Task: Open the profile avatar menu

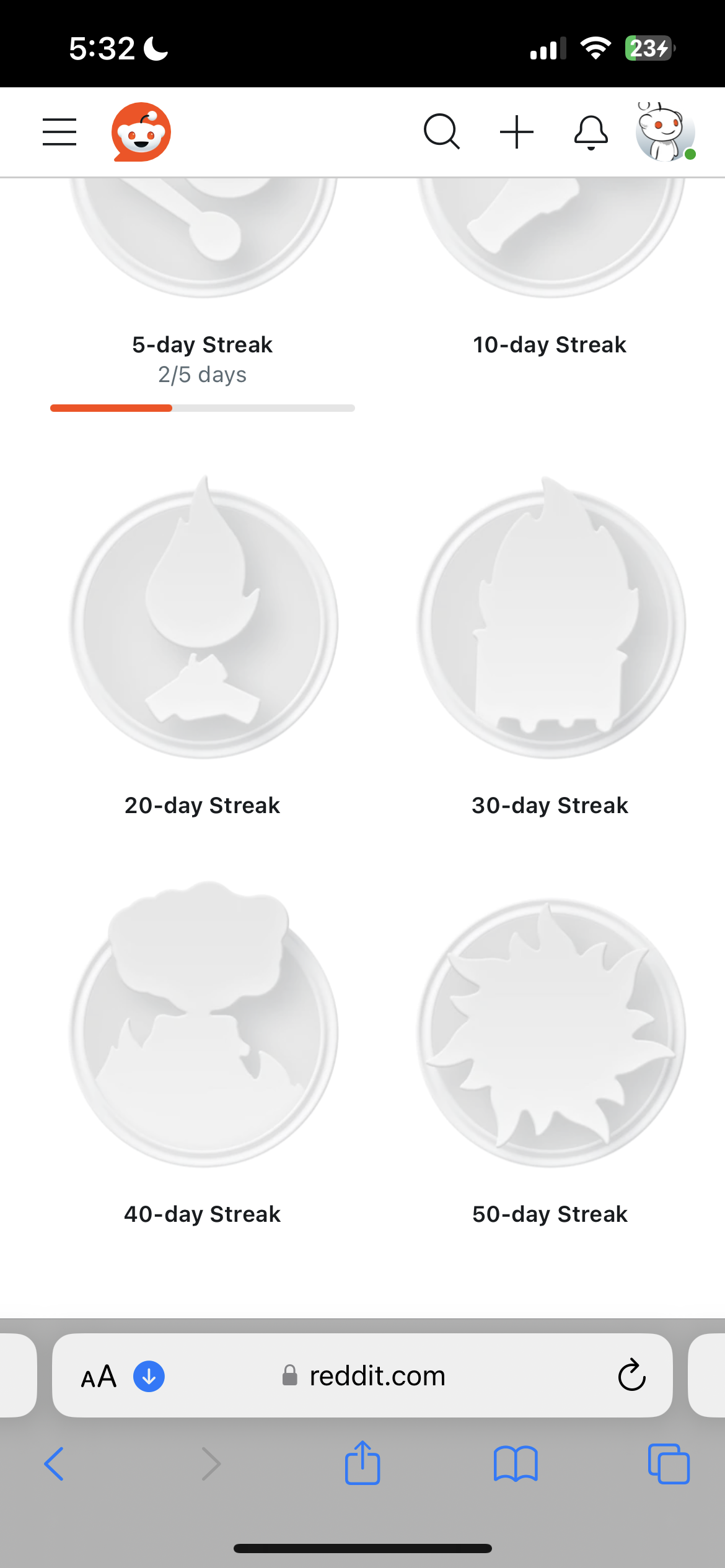Action: click(x=665, y=132)
